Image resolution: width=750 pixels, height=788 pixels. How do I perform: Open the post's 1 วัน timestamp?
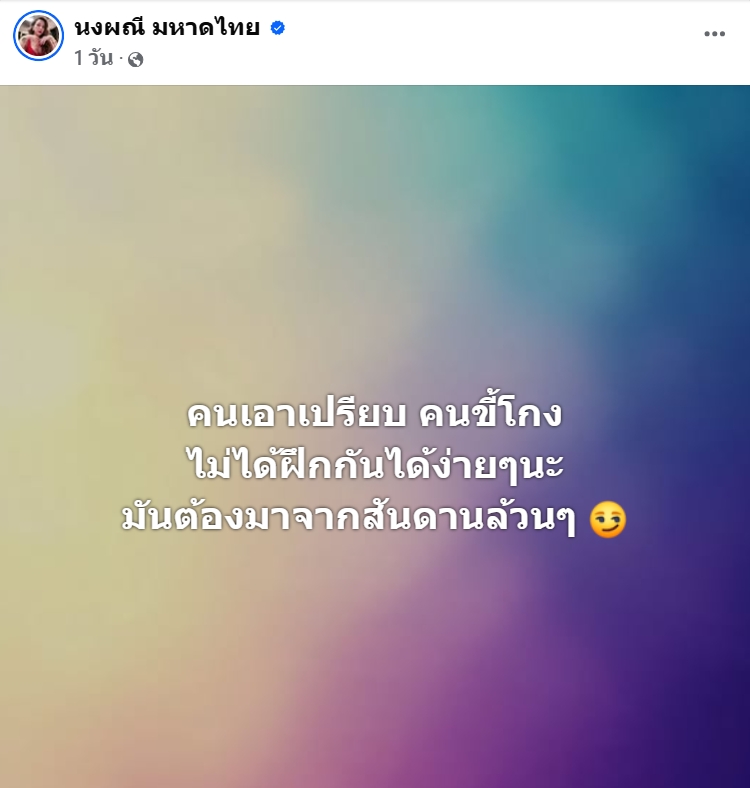pyautogui.click(x=93, y=58)
